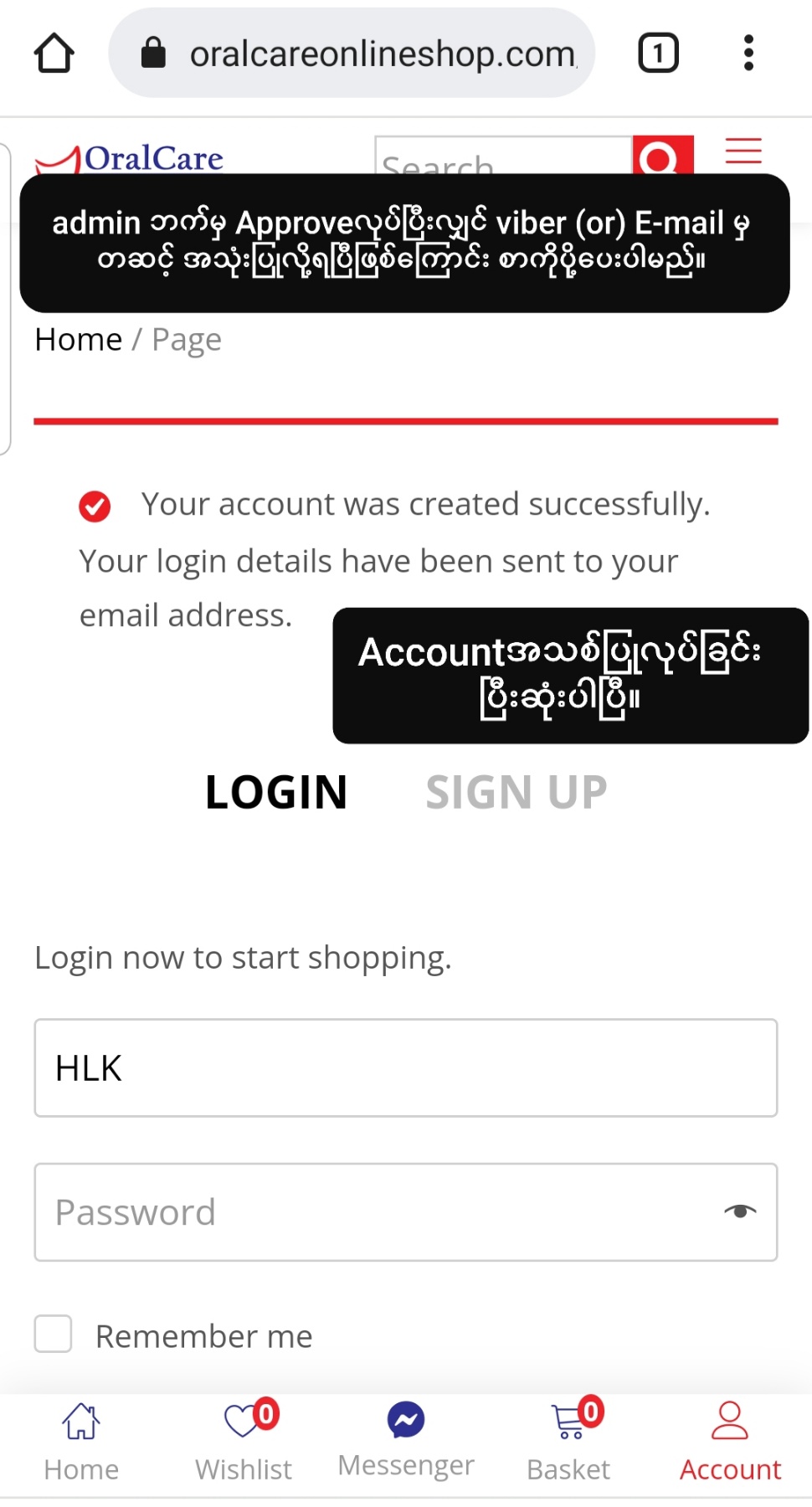Open the Wishlist tab

(244, 1442)
